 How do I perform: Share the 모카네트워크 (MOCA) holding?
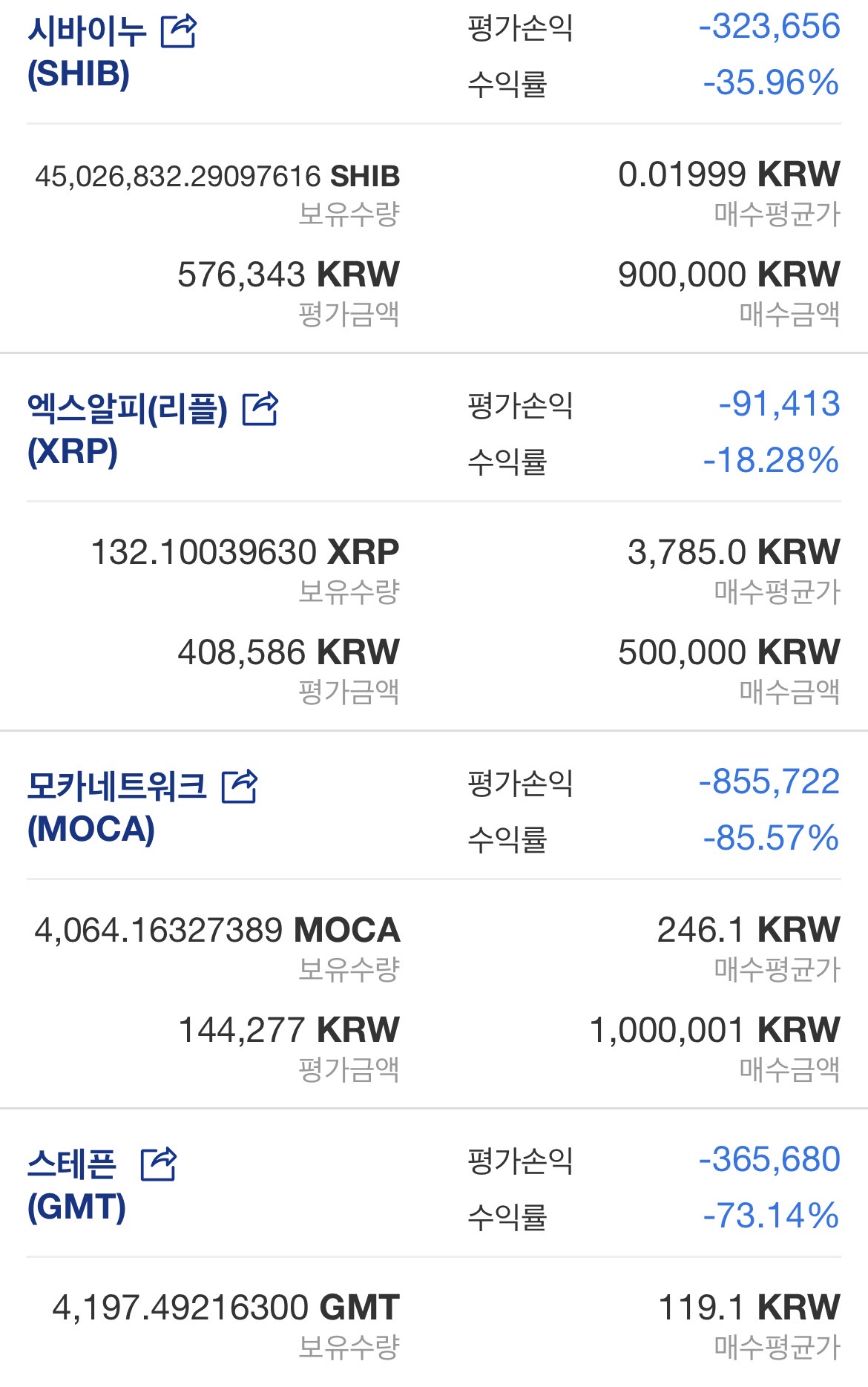[240, 787]
